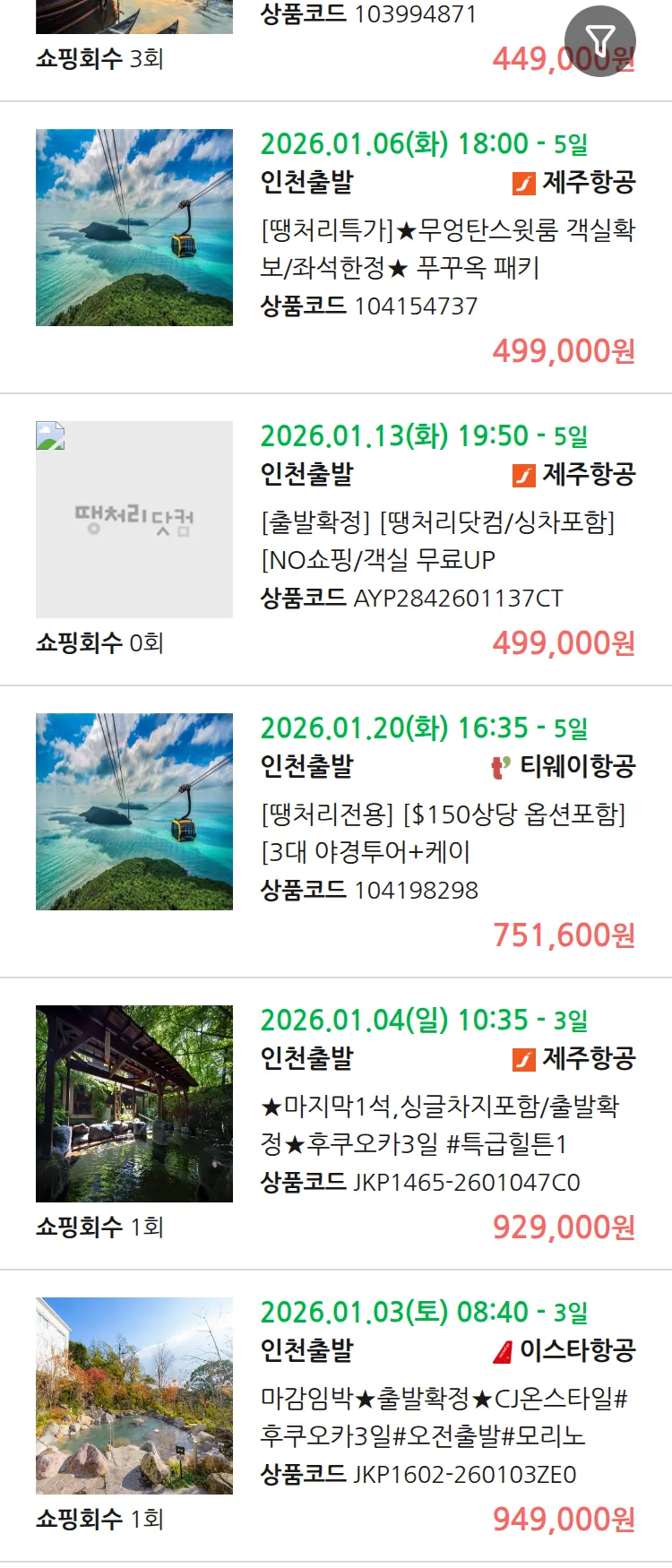This screenshot has height=1568, width=672.
Task: View the 2026.01.20 티웨이항공 751,600원 package
Action: 446,832
